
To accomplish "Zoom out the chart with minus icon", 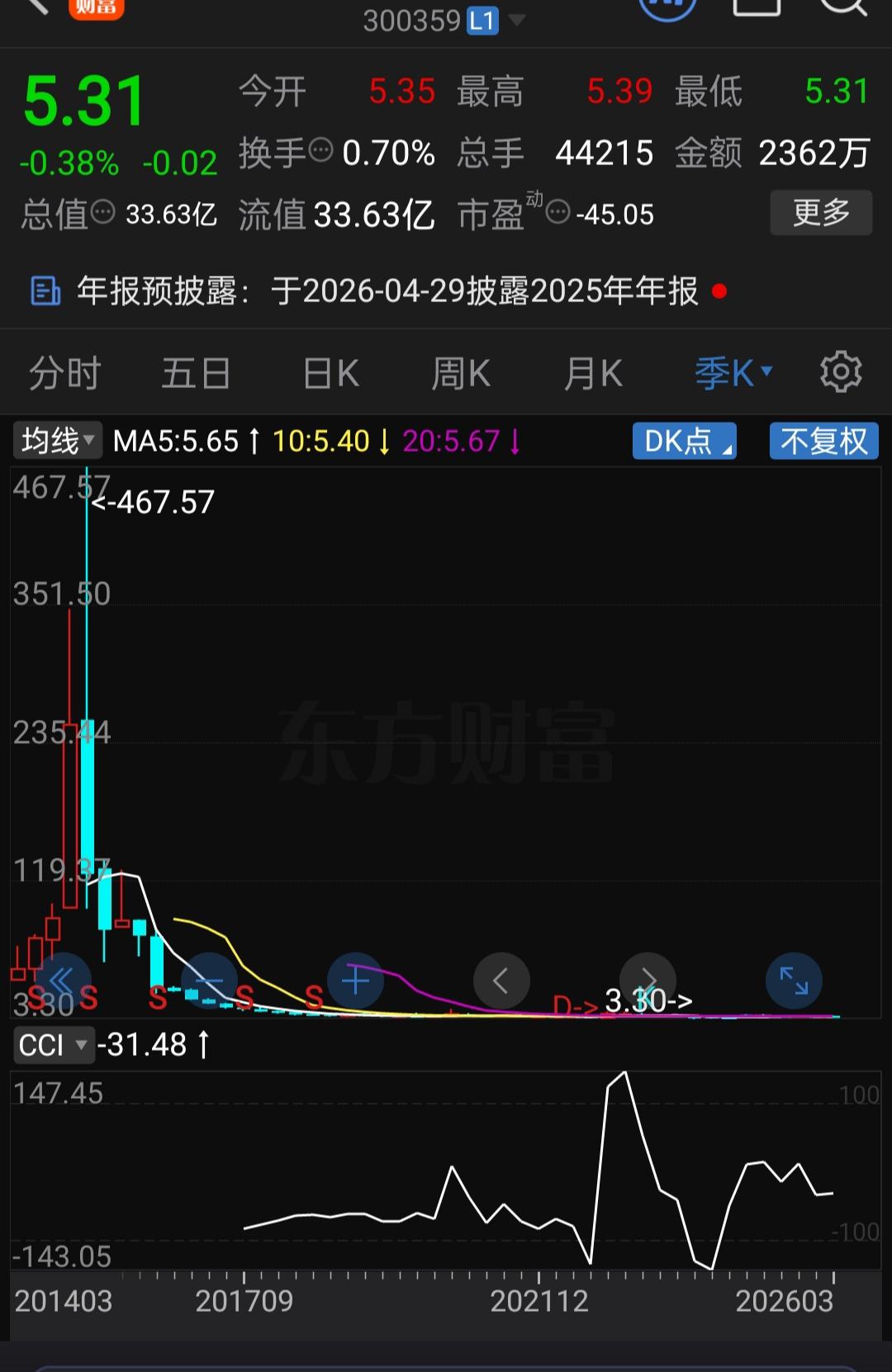I will pos(208,981).
